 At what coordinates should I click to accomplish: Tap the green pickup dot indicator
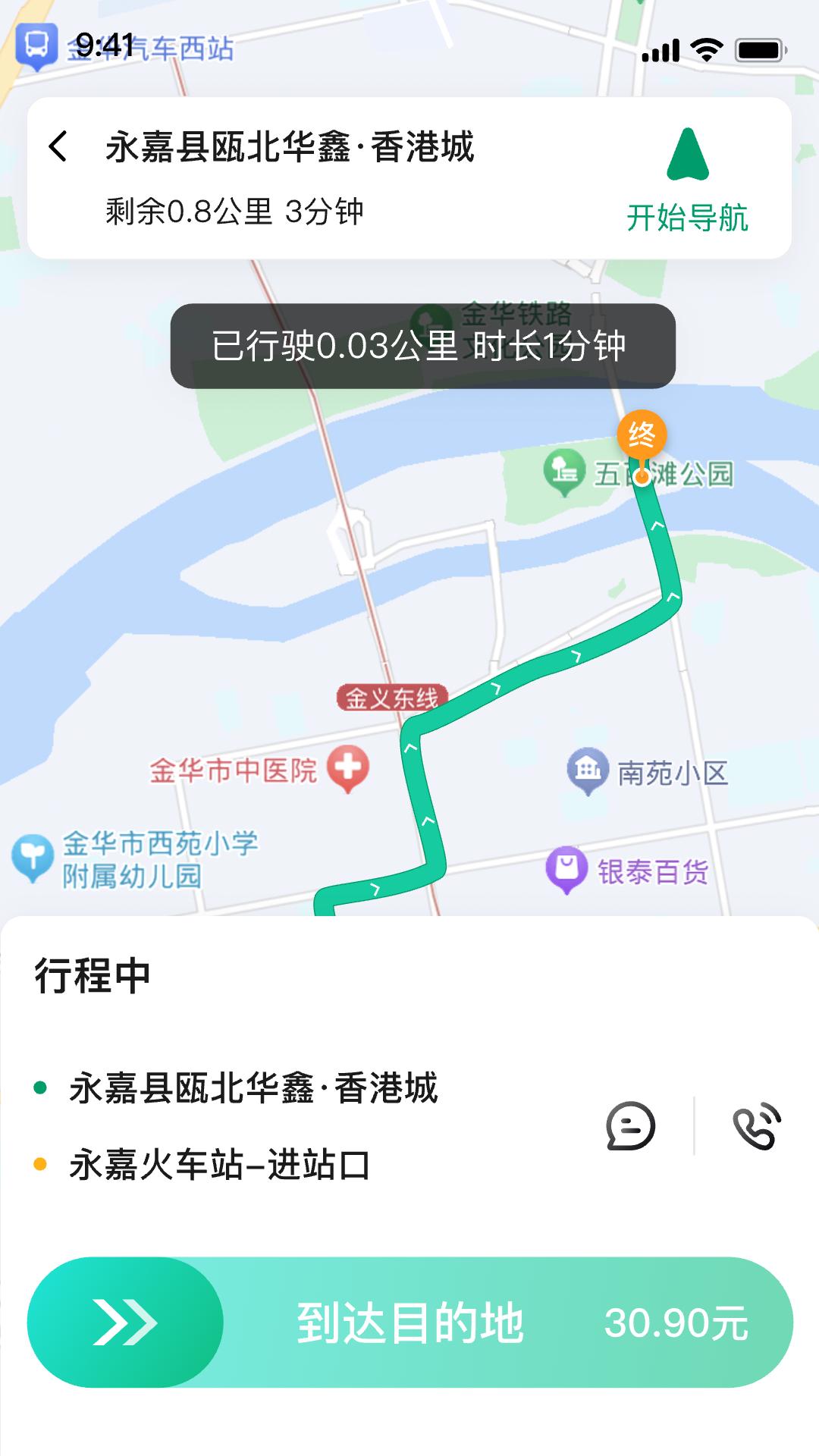coord(42,1086)
